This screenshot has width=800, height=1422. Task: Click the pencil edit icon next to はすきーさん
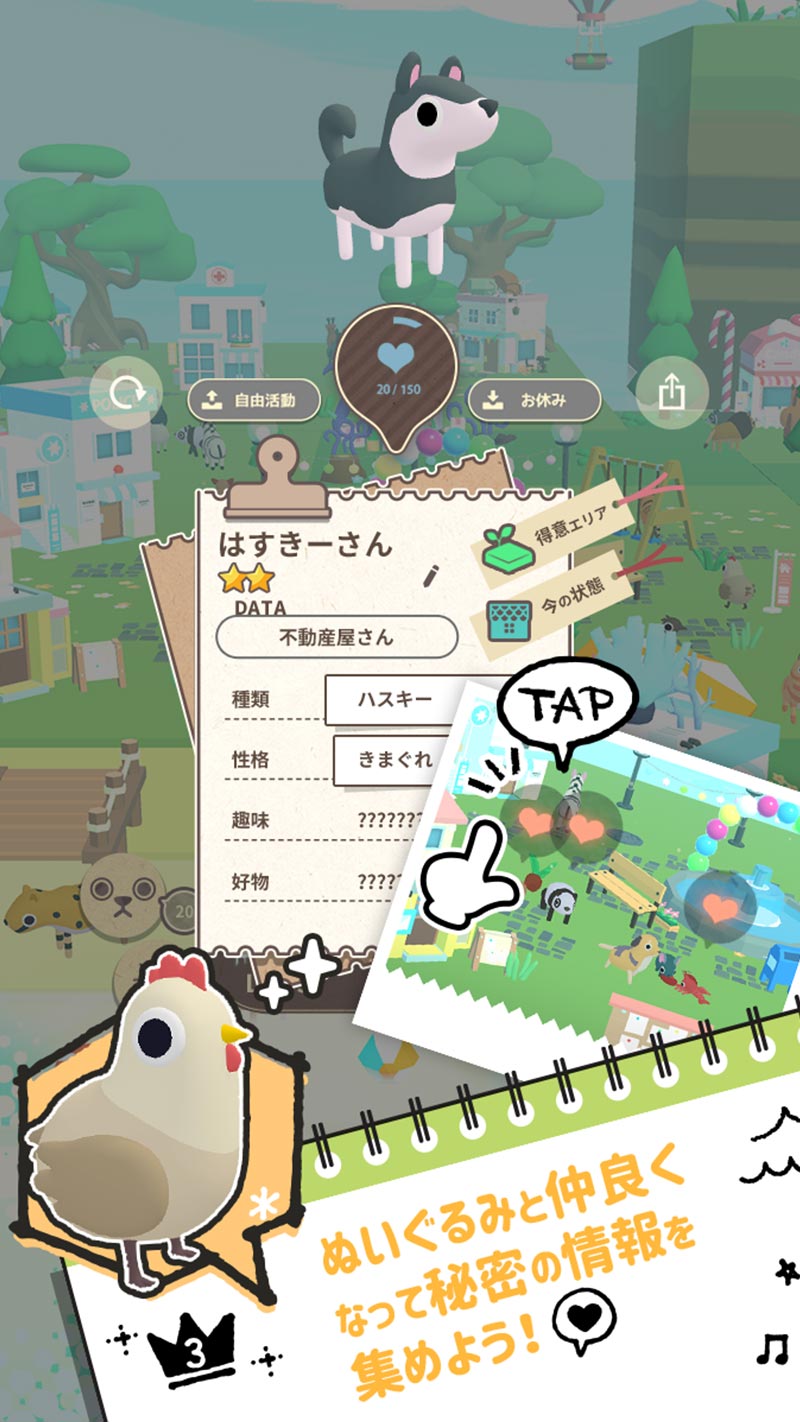(432, 576)
